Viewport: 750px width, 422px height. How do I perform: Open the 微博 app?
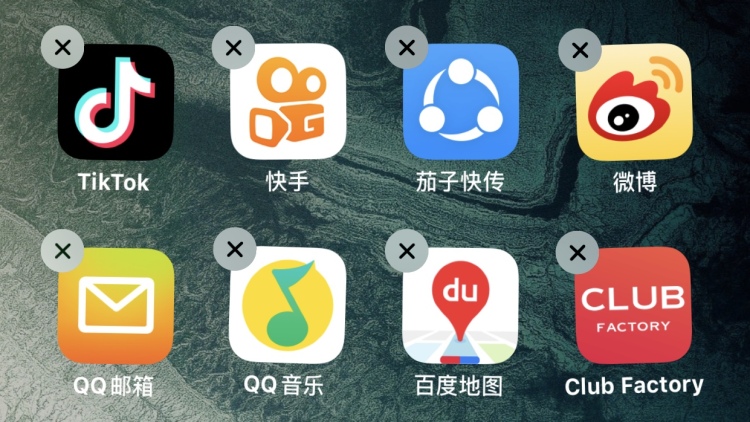coord(633,102)
